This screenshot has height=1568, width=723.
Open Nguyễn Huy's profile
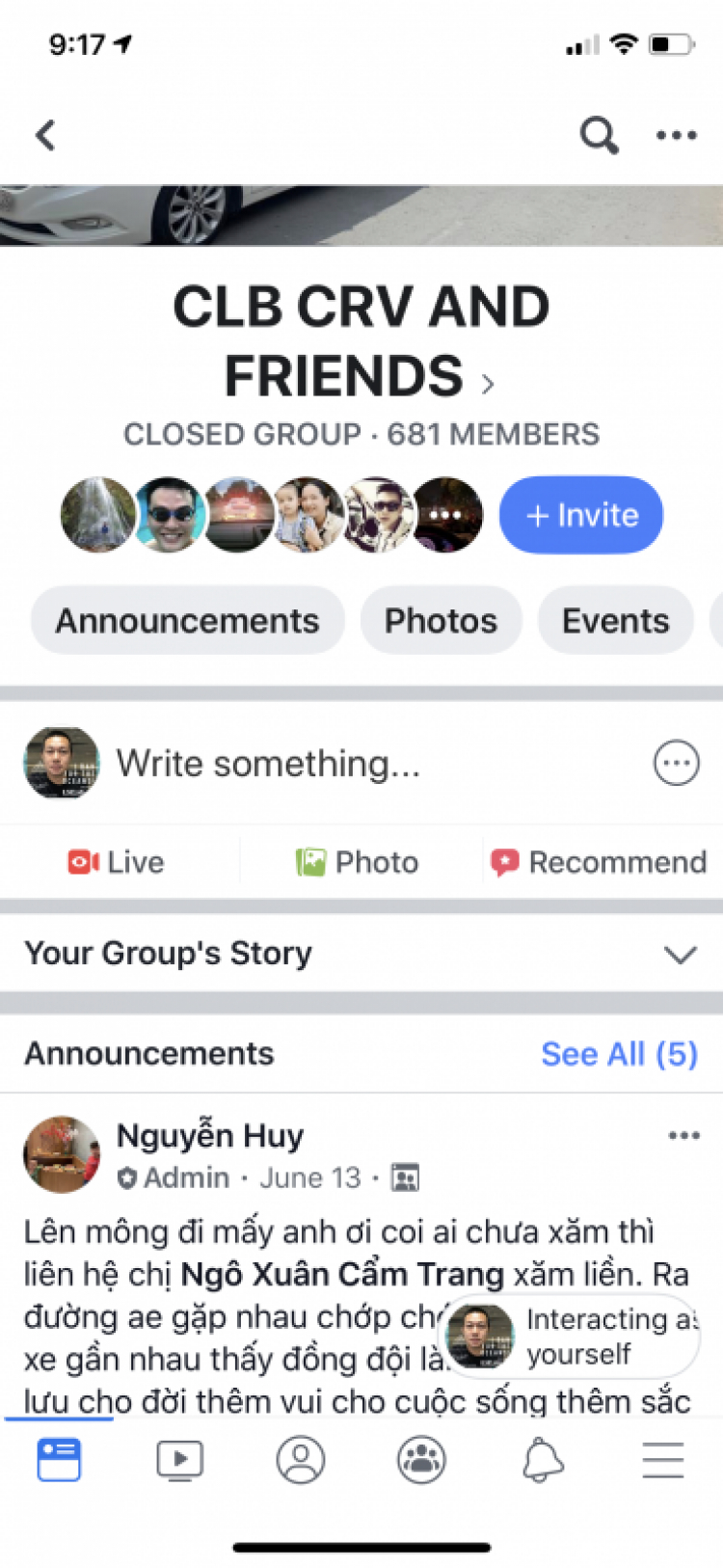[209, 1136]
